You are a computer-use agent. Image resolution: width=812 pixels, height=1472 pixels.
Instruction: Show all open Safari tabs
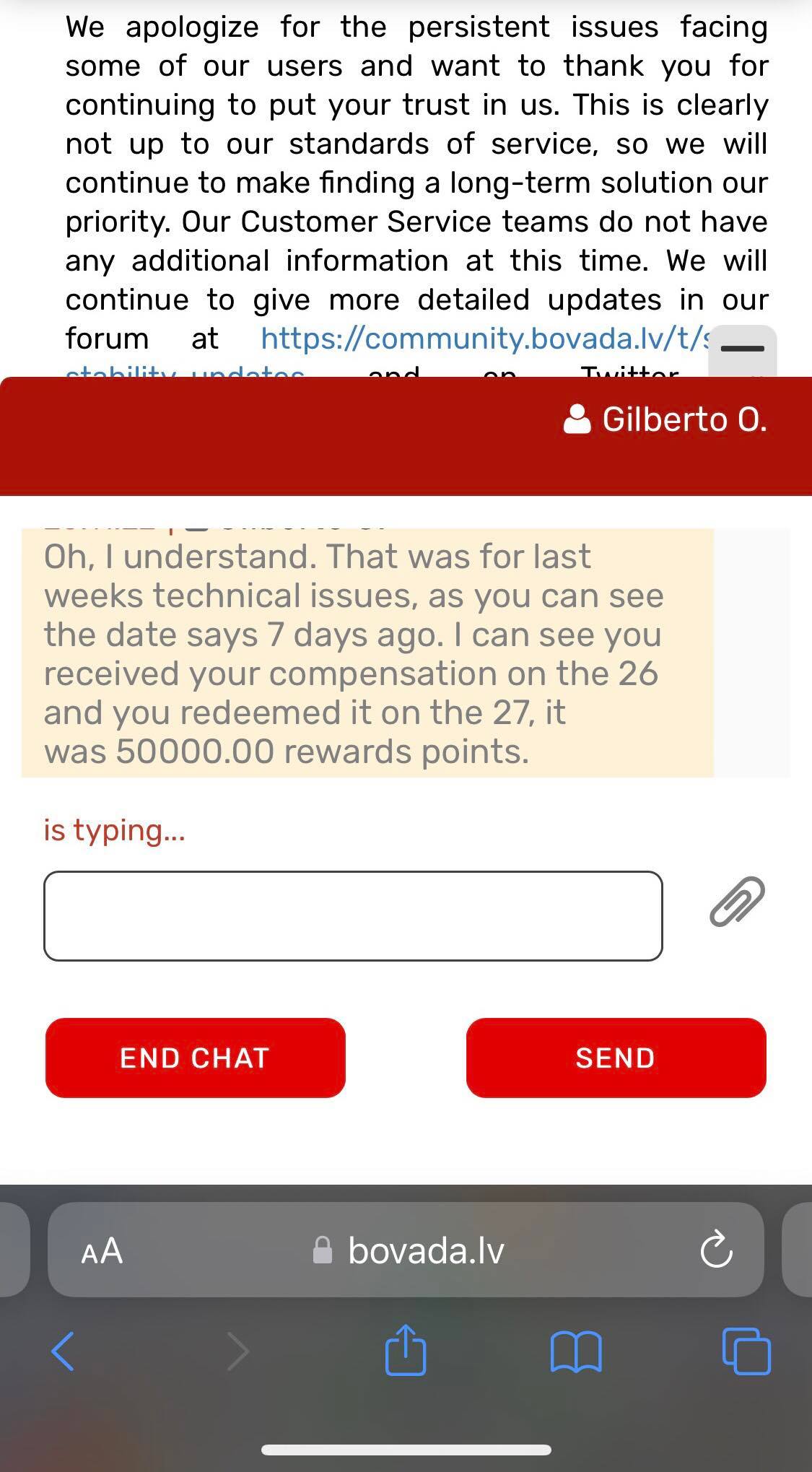pos(746,1351)
